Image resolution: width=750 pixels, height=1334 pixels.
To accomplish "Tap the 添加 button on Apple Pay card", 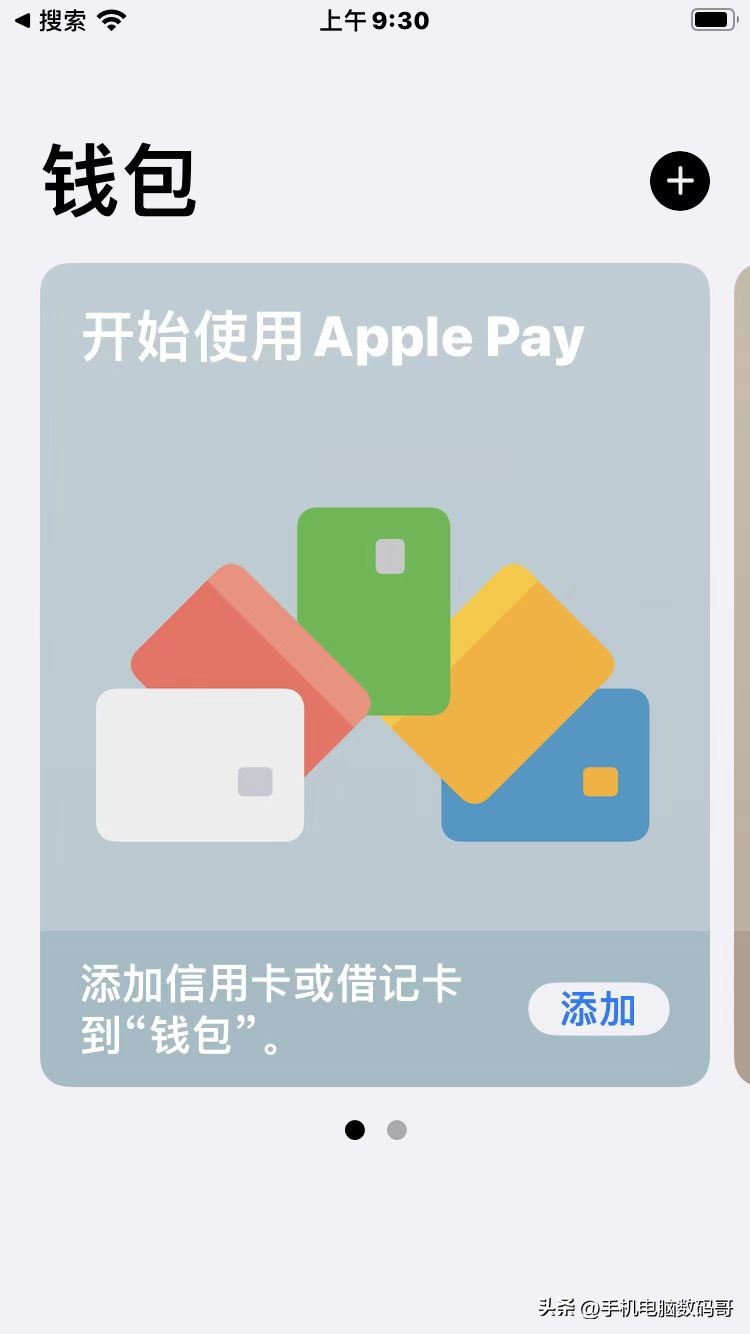I will (x=598, y=1009).
